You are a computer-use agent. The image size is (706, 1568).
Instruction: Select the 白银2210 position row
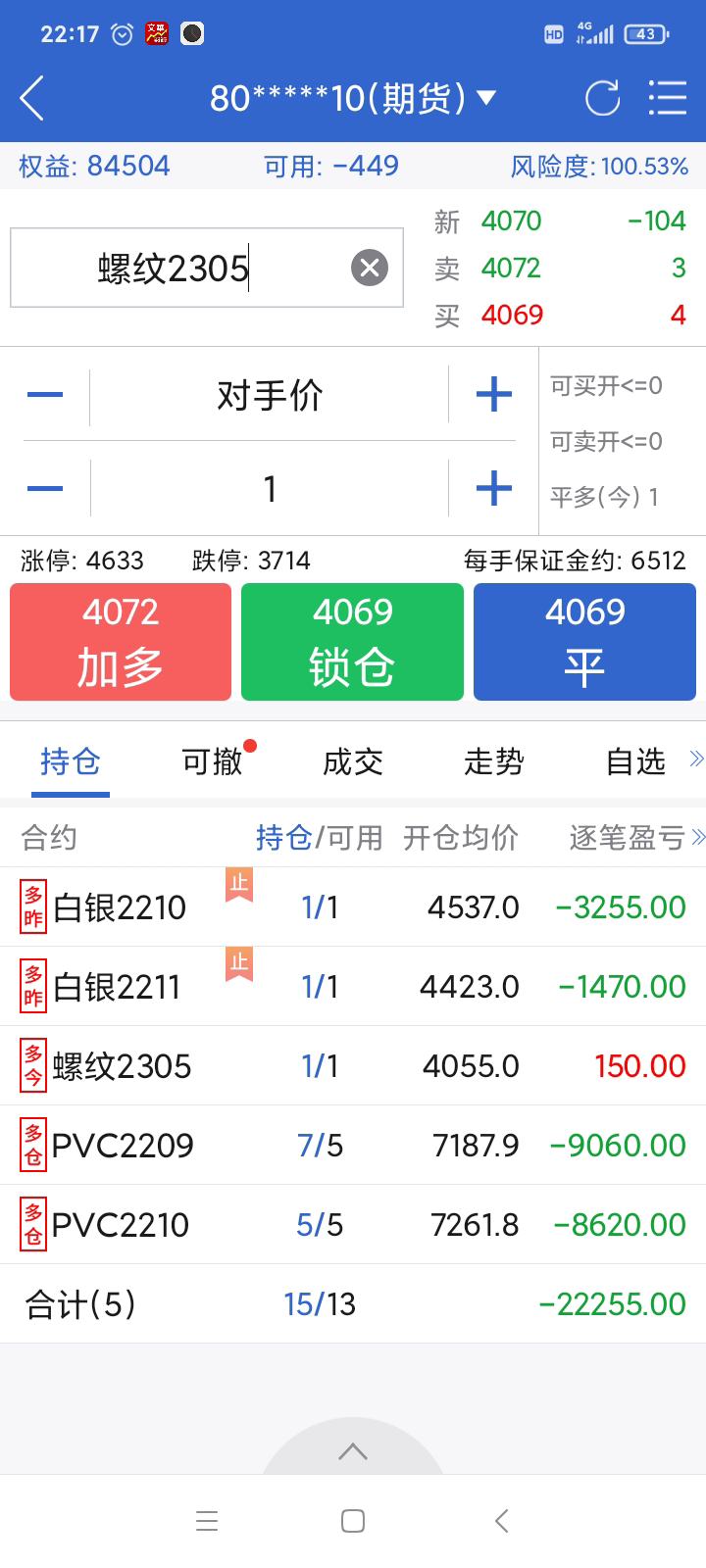click(353, 907)
